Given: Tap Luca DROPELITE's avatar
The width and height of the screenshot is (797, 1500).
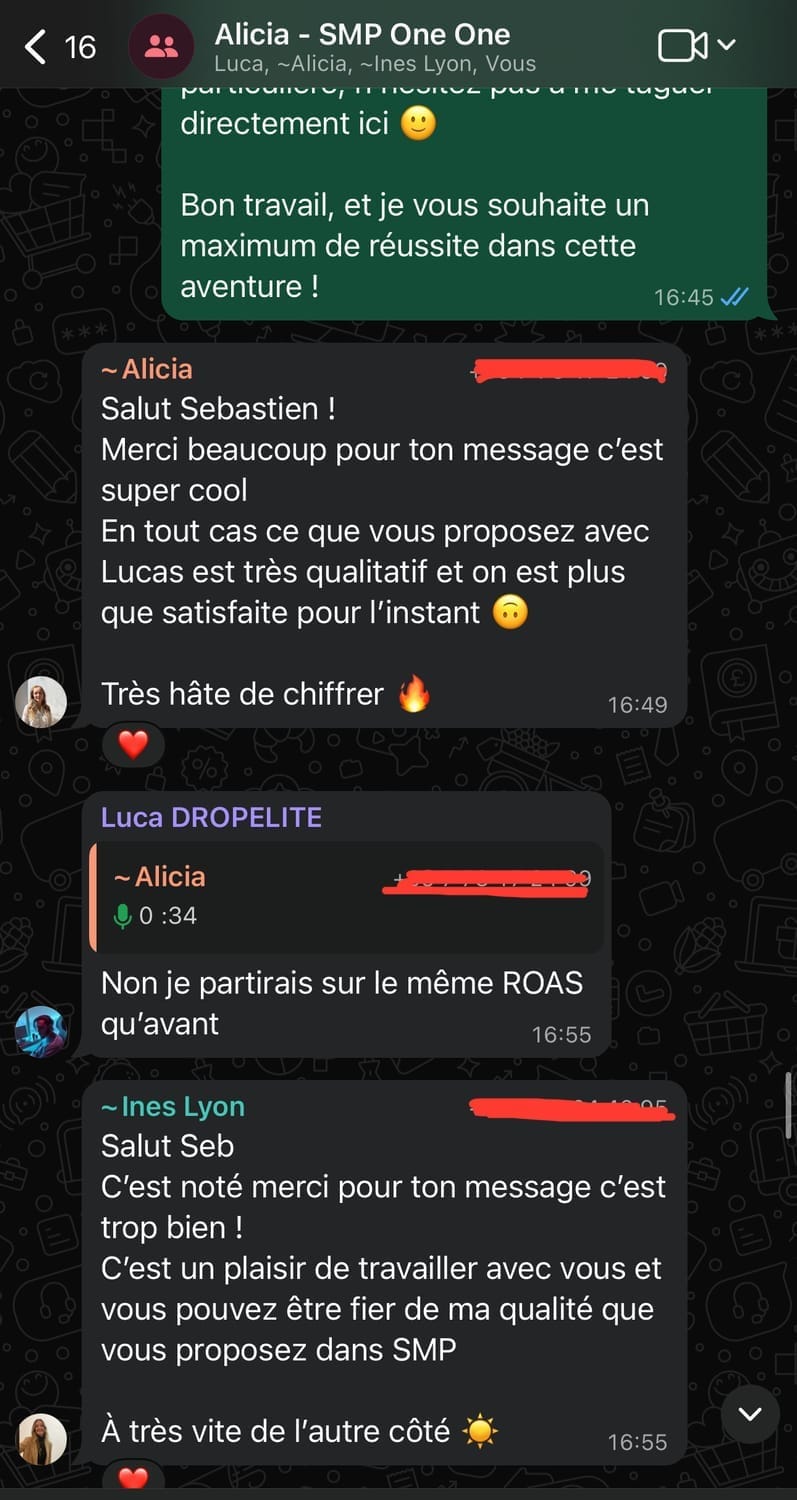Looking at the screenshot, I should click(x=41, y=1031).
